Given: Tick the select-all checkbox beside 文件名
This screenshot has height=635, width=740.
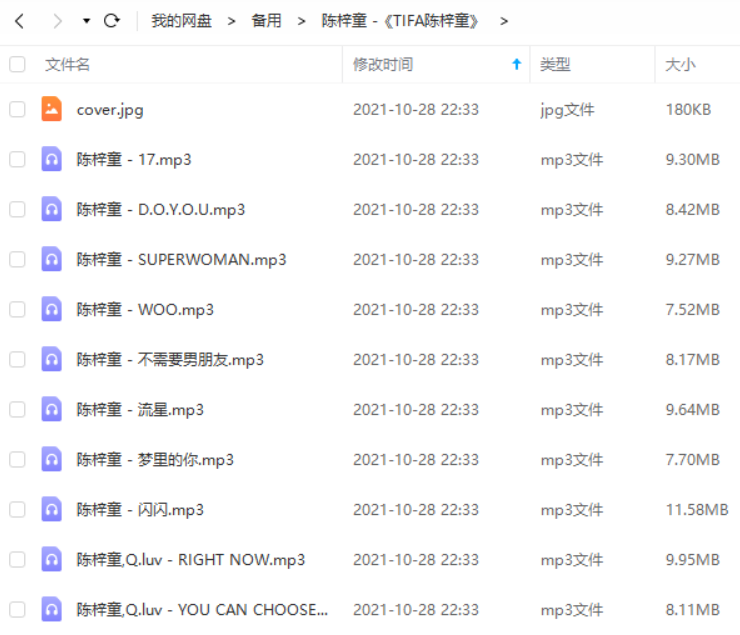Looking at the screenshot, I should point(17,64).
